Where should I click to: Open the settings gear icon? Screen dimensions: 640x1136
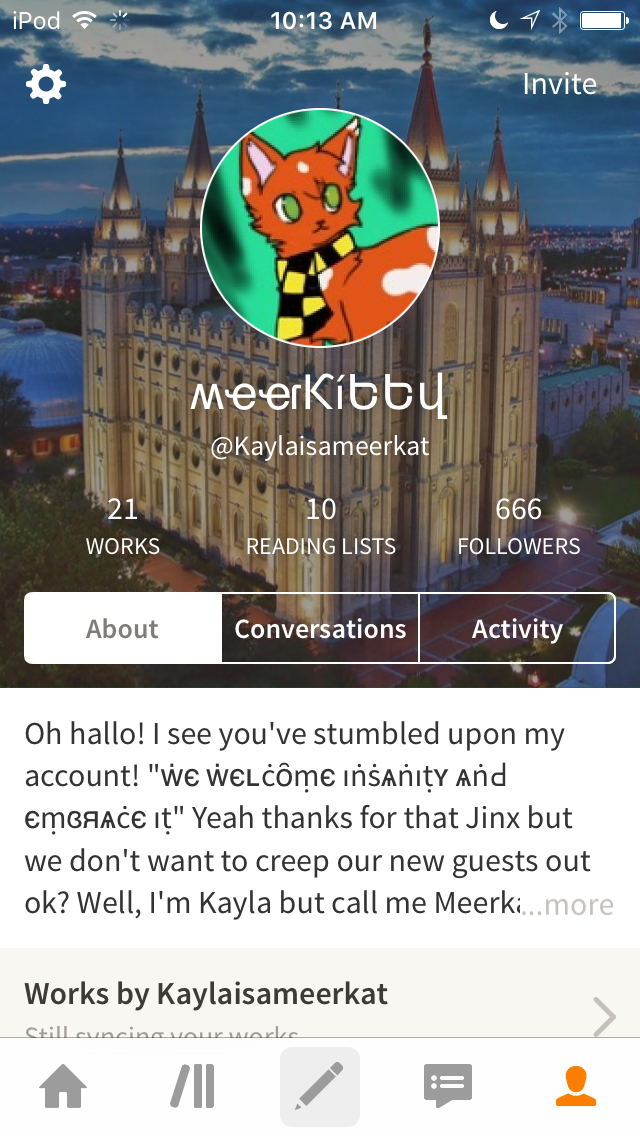coord(46,85)
